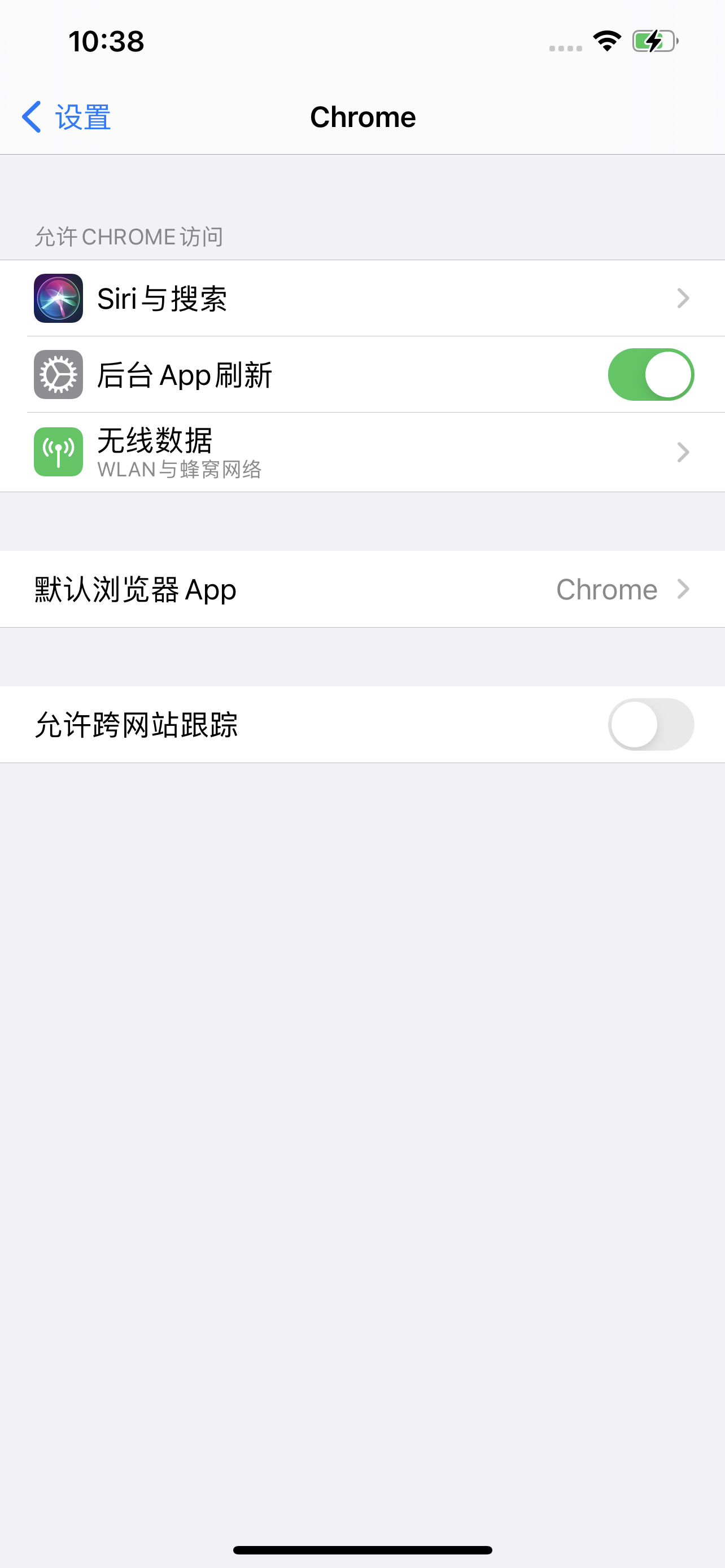Tap the charging battery icon
The width and height of the screenshot is (725, 1568).
(652, 41)
